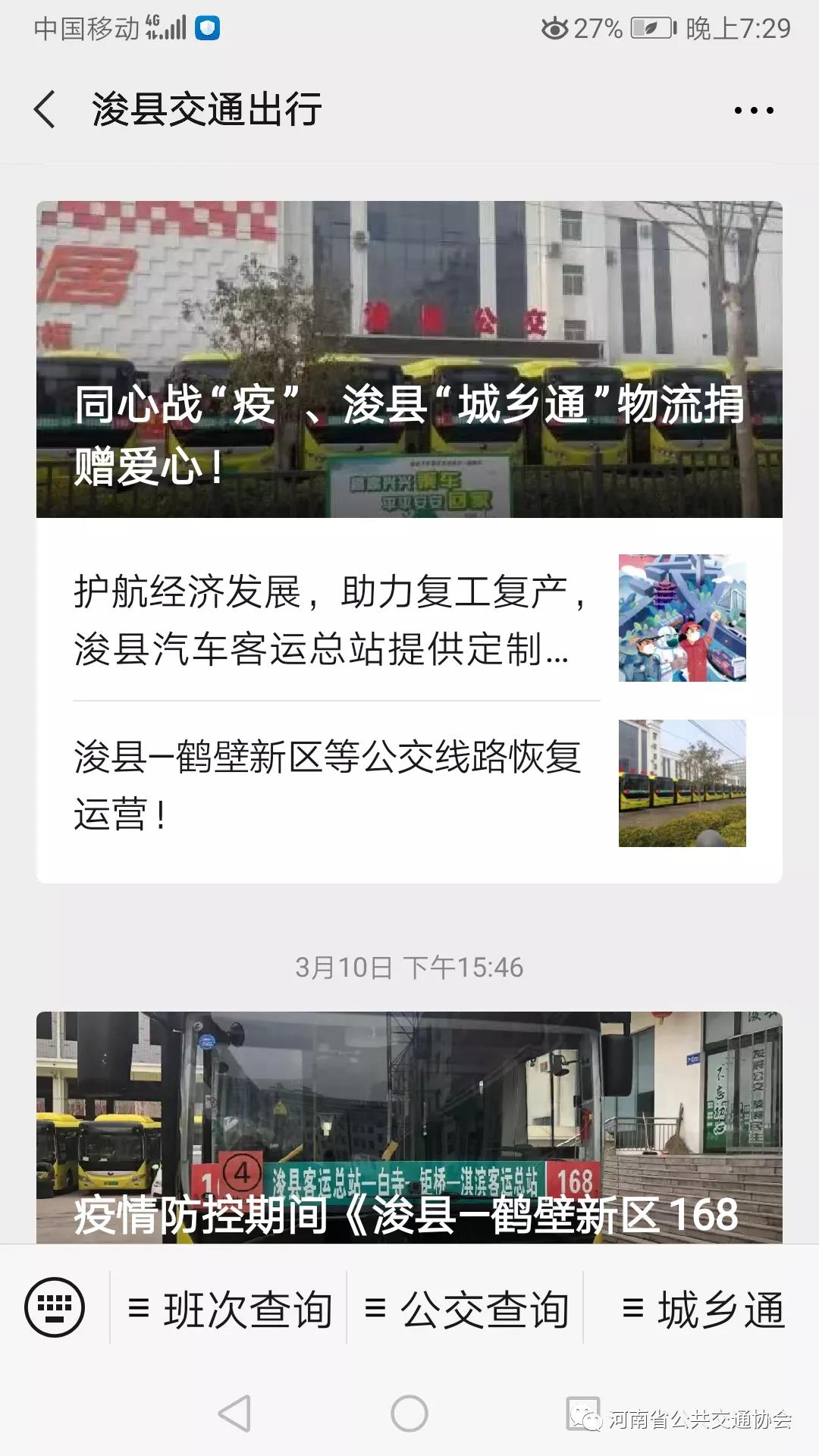
Task: Tap the system back button
Action: point(234,1414)
